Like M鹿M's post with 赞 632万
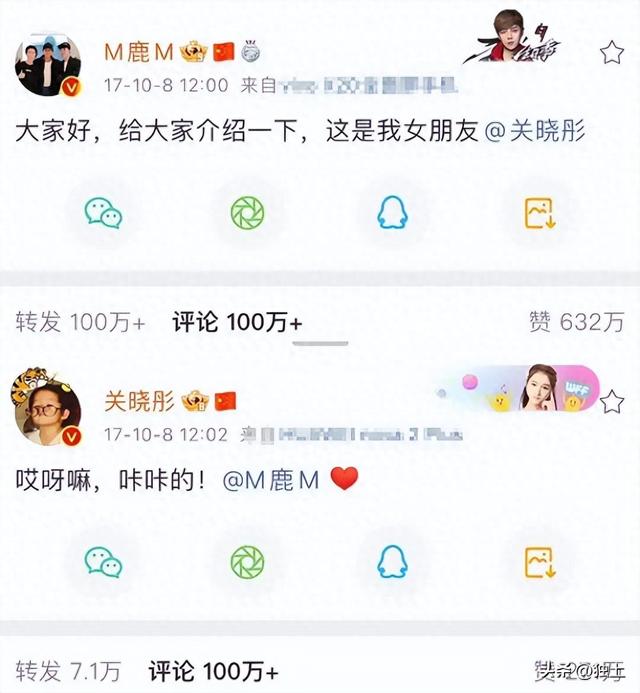This screenshot has width=640, height=693. (x=575, y=321)
